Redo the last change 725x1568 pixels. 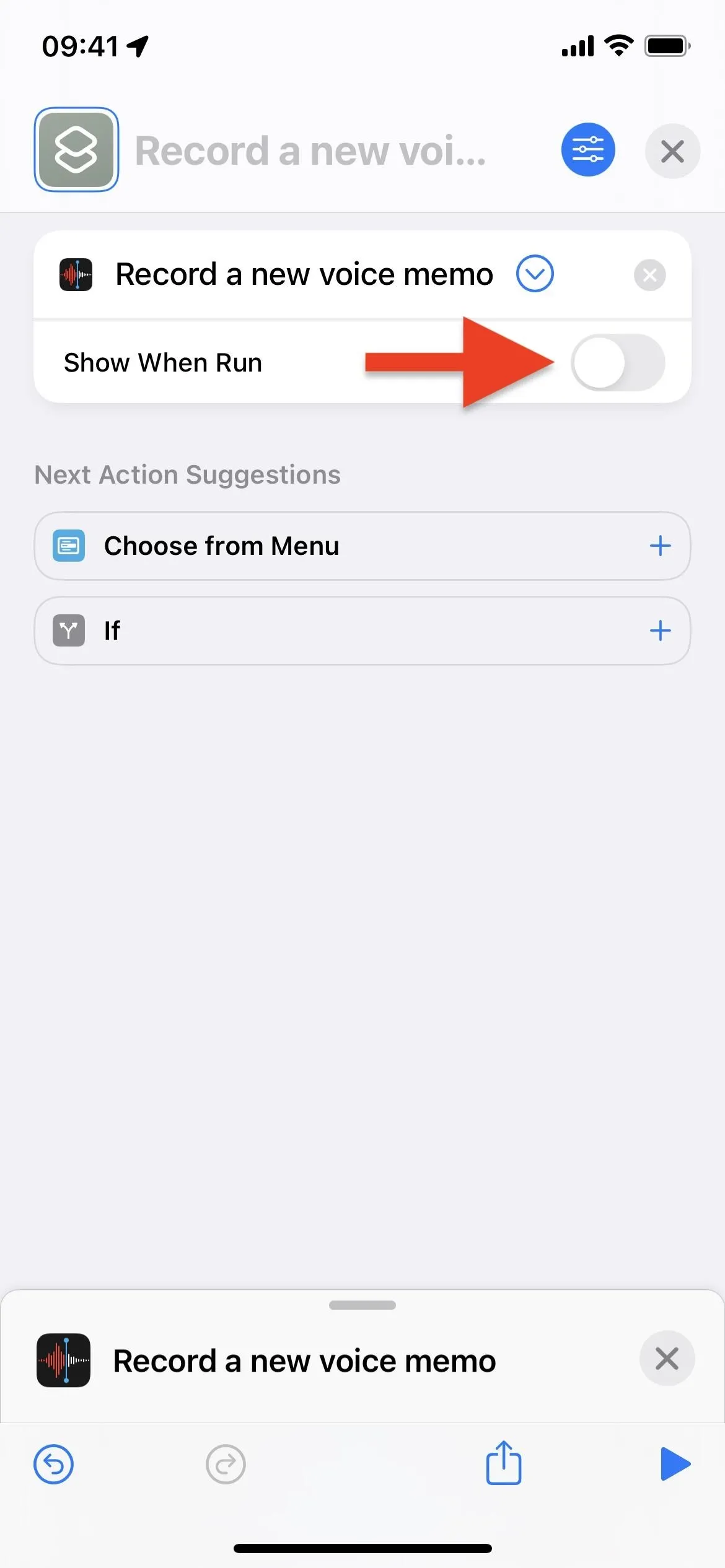click(226, 1465)
